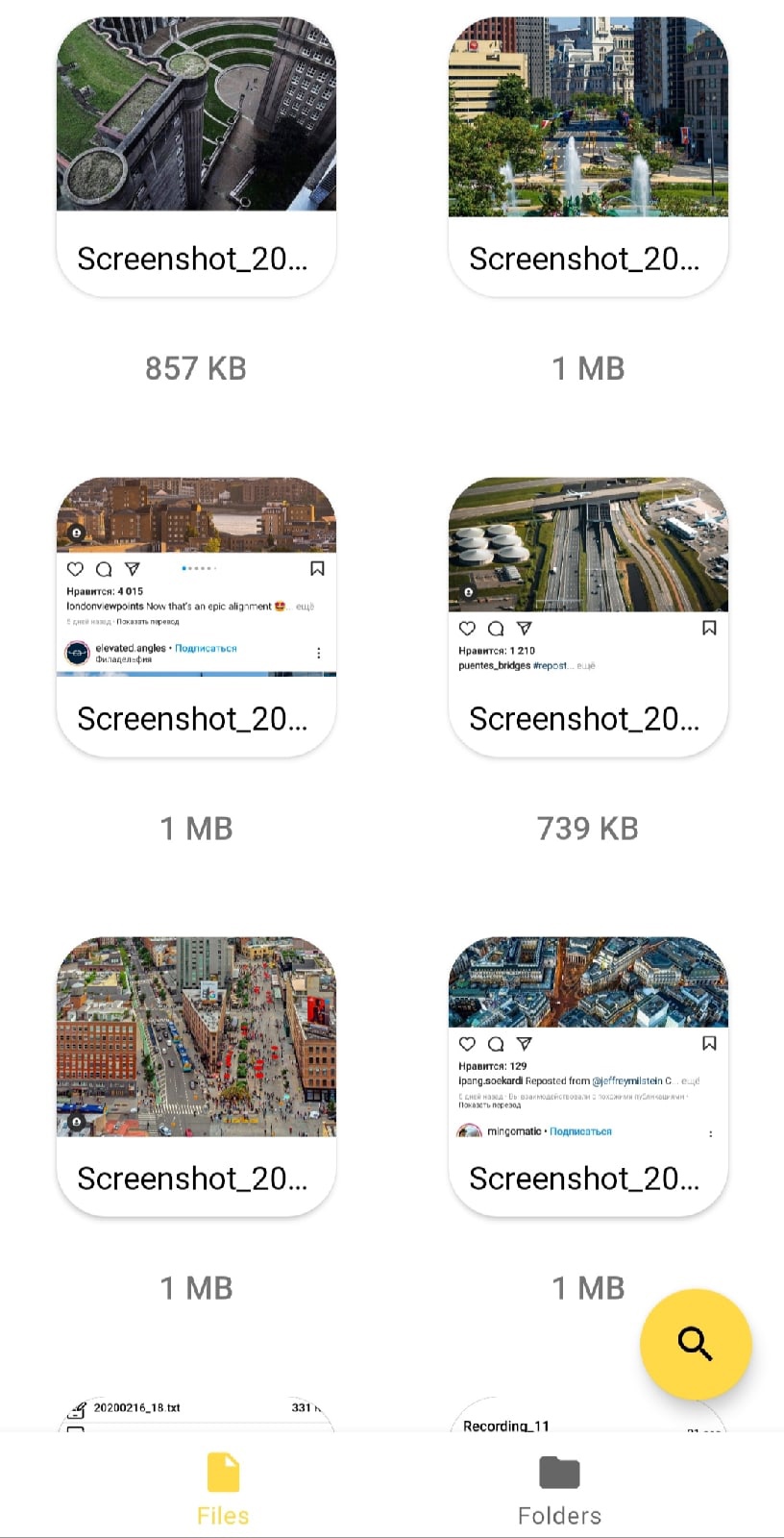The width and height of the screenshot is (784, 1538).
Task: Tap the bookmark icon in the mingomatic screenshot
Action: 710,1044
